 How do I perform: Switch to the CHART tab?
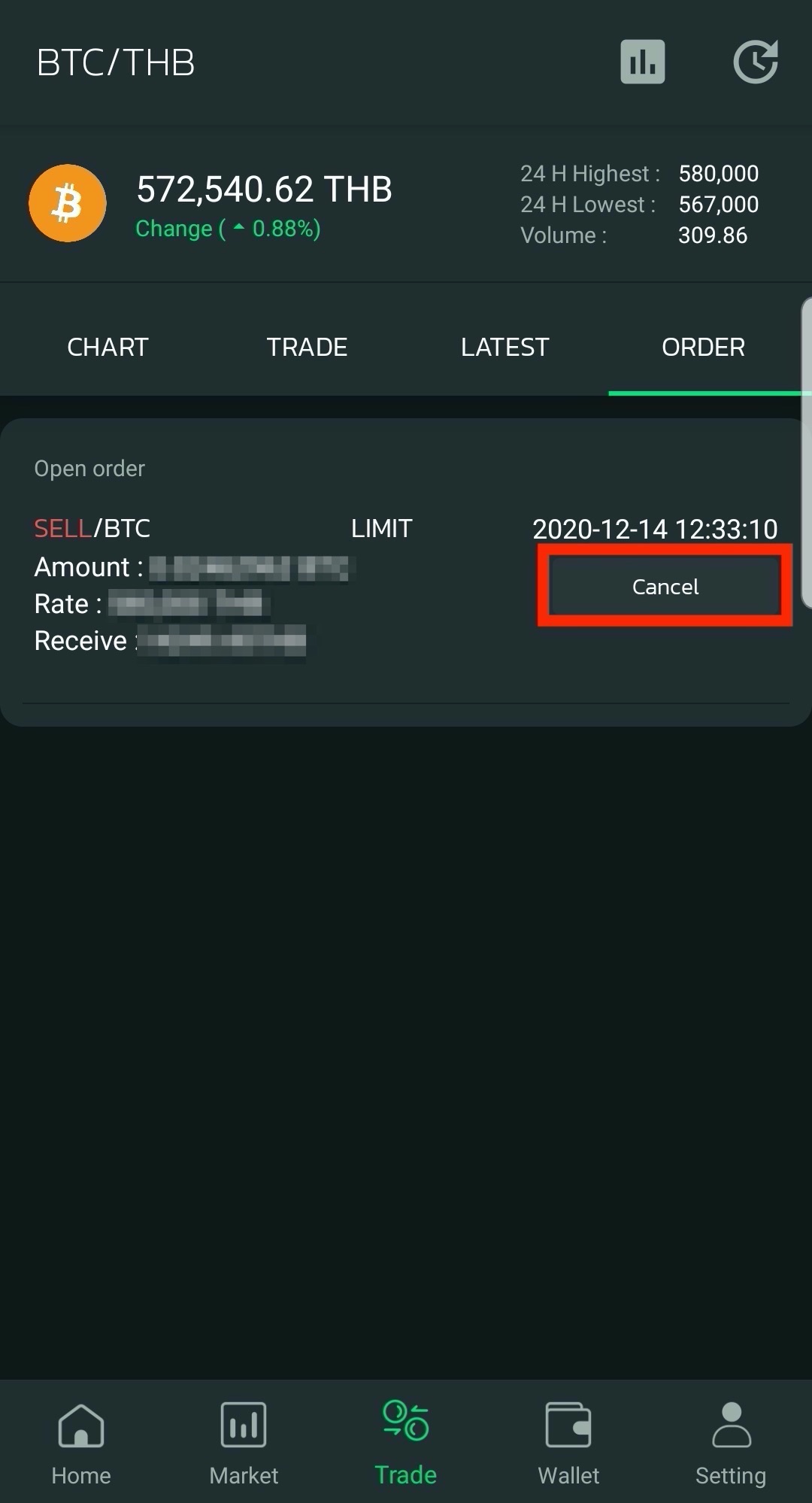107,347
